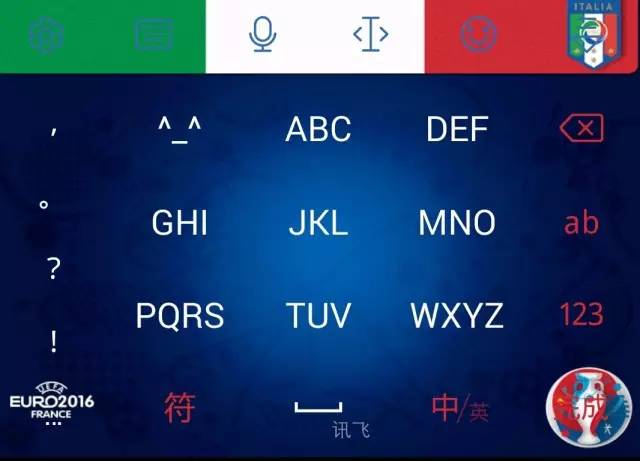Tap the PQRS key
The height and width of the screenshot is (461, 640).
[180, 316]
